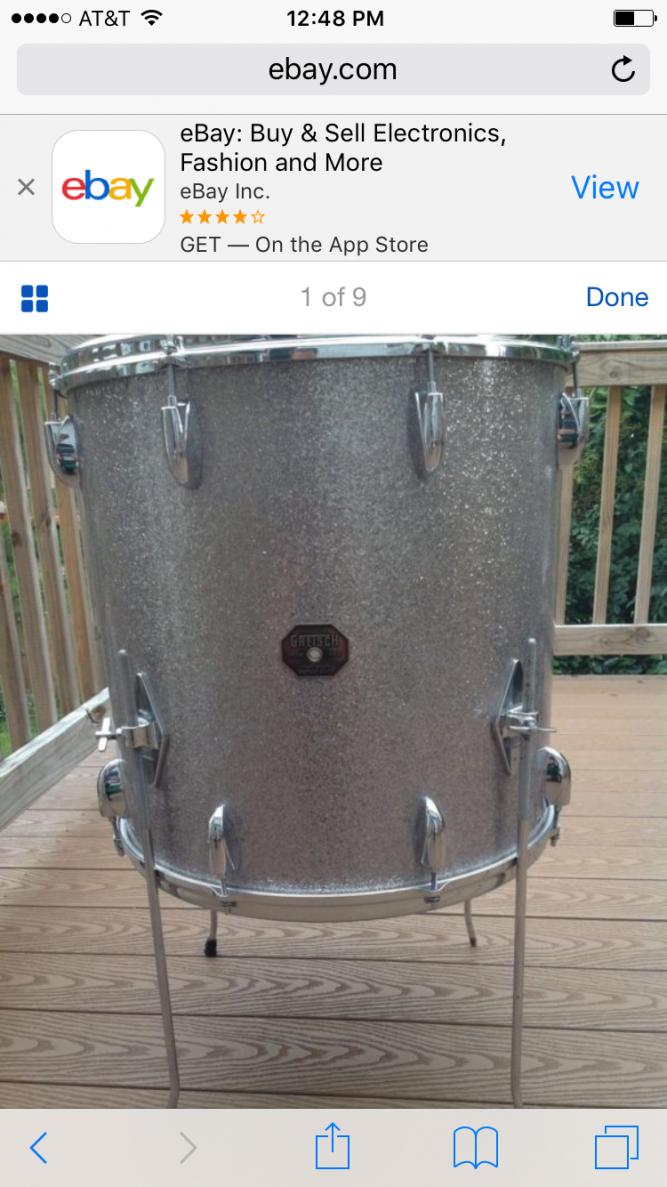Reload the page

click(x=622, y=70)
